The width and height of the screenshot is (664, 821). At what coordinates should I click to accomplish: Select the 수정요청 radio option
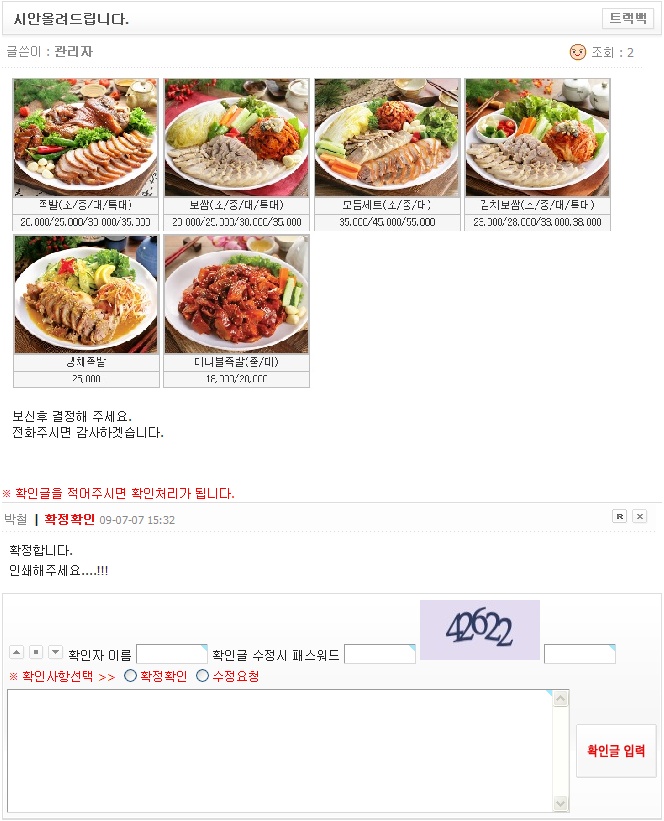point(203,676)
